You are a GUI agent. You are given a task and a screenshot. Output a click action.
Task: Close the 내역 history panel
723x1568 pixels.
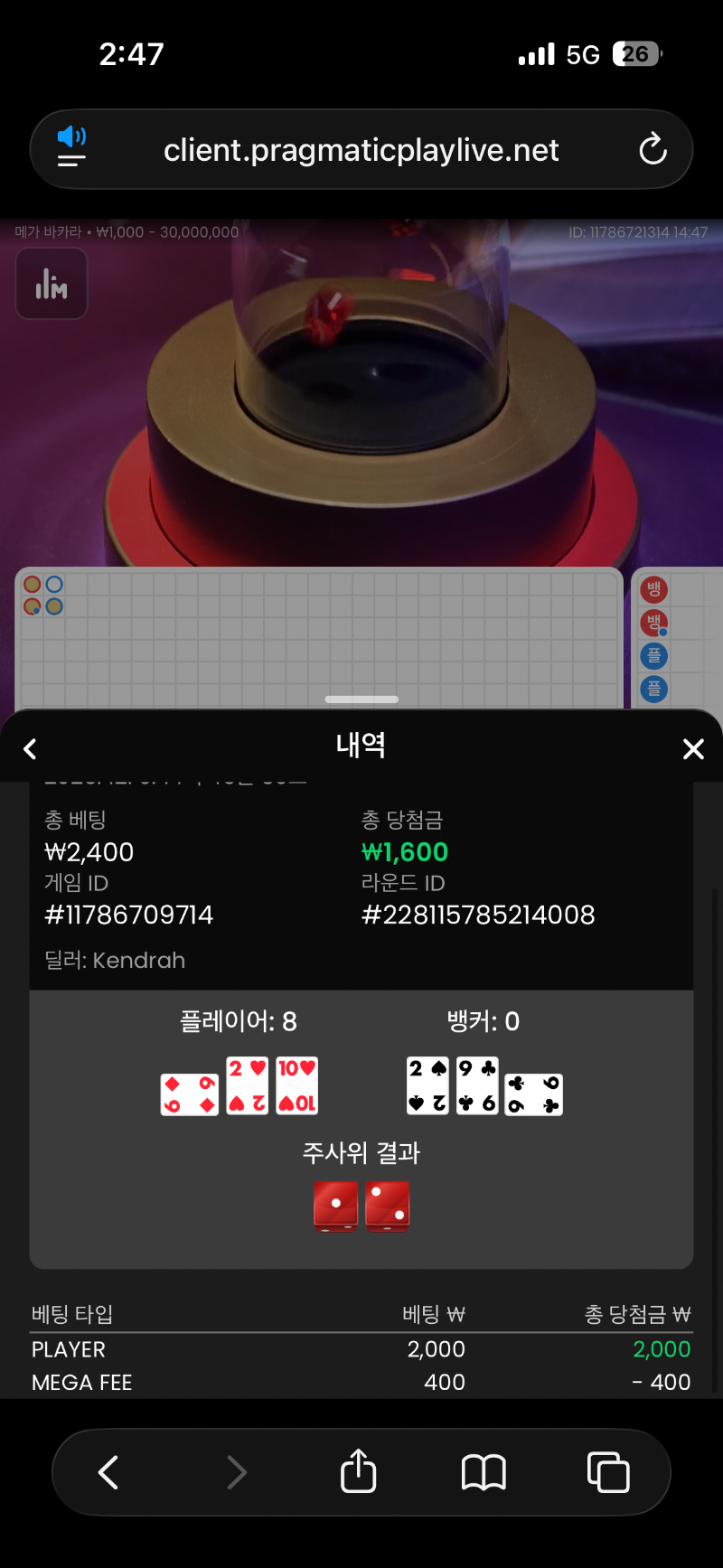click(x=693, y=748)
